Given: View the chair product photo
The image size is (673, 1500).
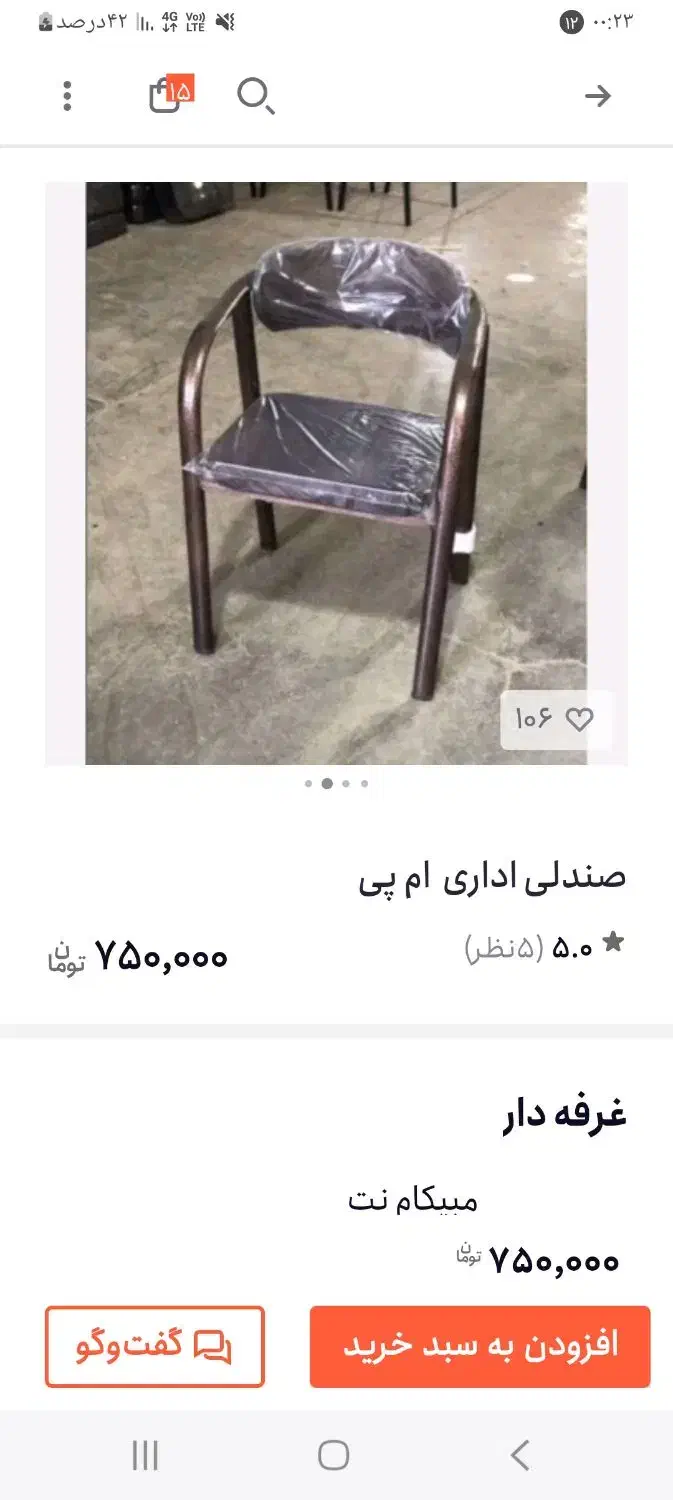Looking at the screenshot, I should 336,472.
